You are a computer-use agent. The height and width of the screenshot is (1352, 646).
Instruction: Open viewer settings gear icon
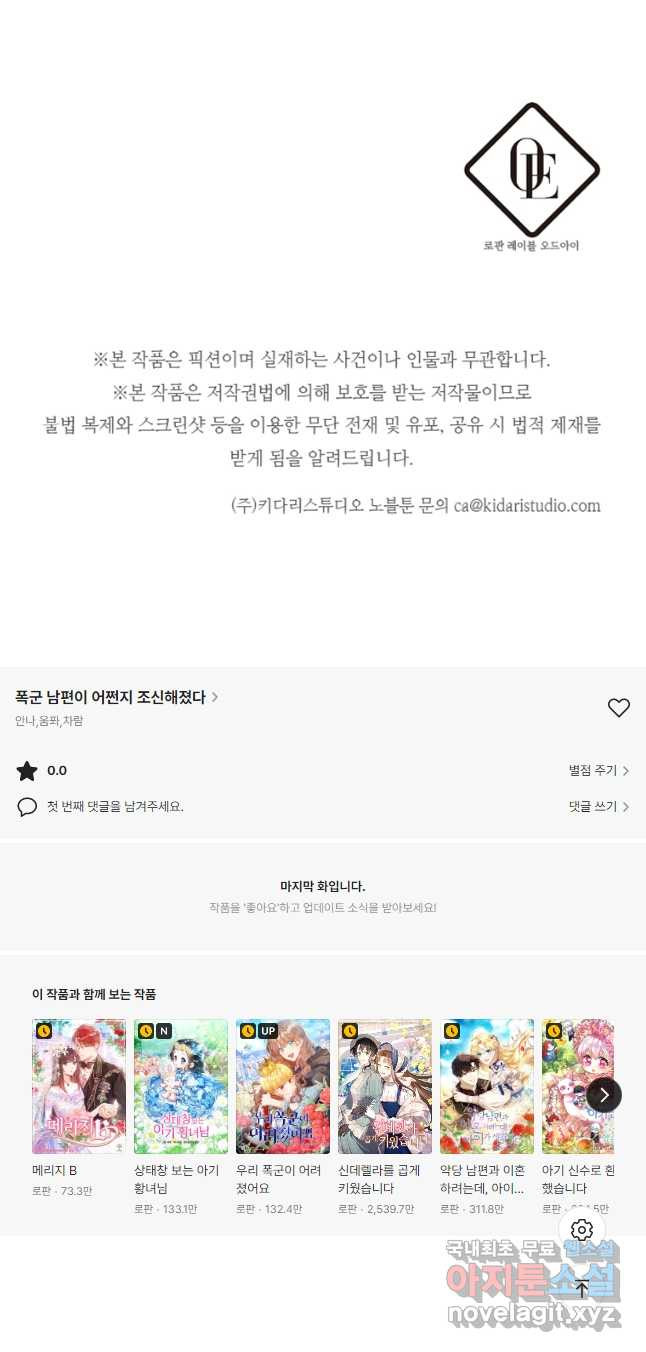(x=582, y=1230)
